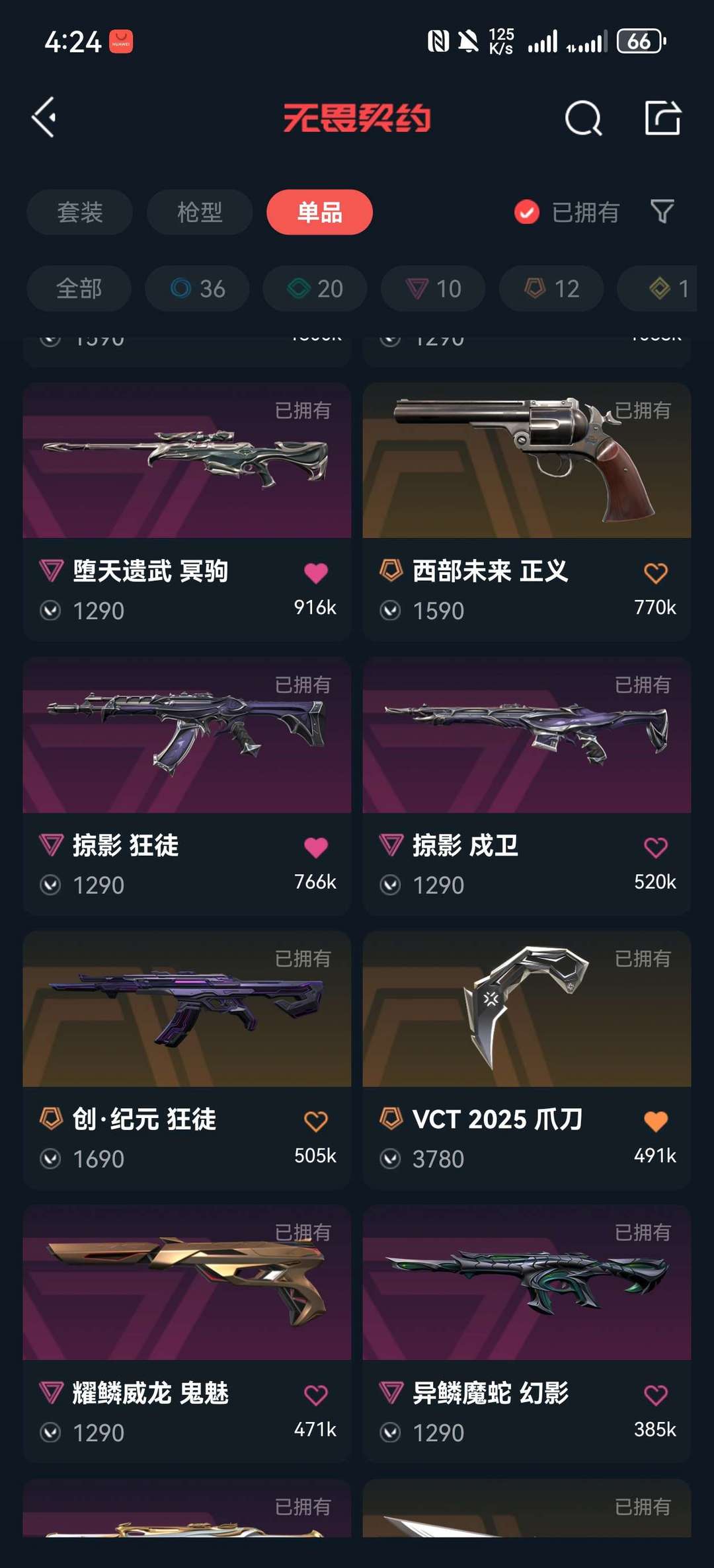The width and height of the screenshot is (714, 1568).
Task: Open the search magnifier icon
Action: [583, 118]
